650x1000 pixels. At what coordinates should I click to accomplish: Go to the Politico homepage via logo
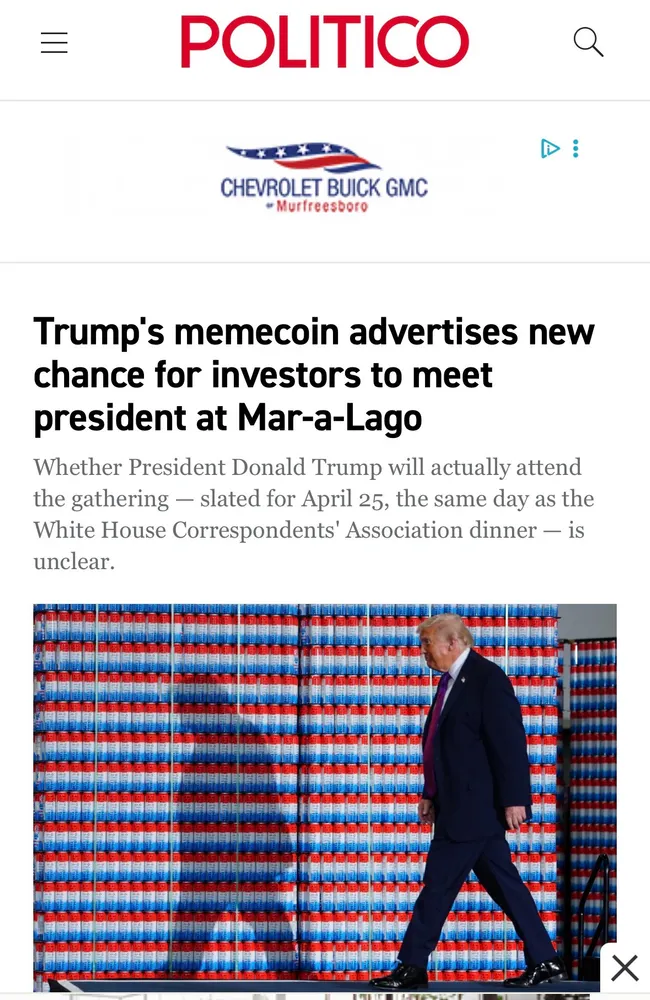pyautogui.click(x=325, y=43)
